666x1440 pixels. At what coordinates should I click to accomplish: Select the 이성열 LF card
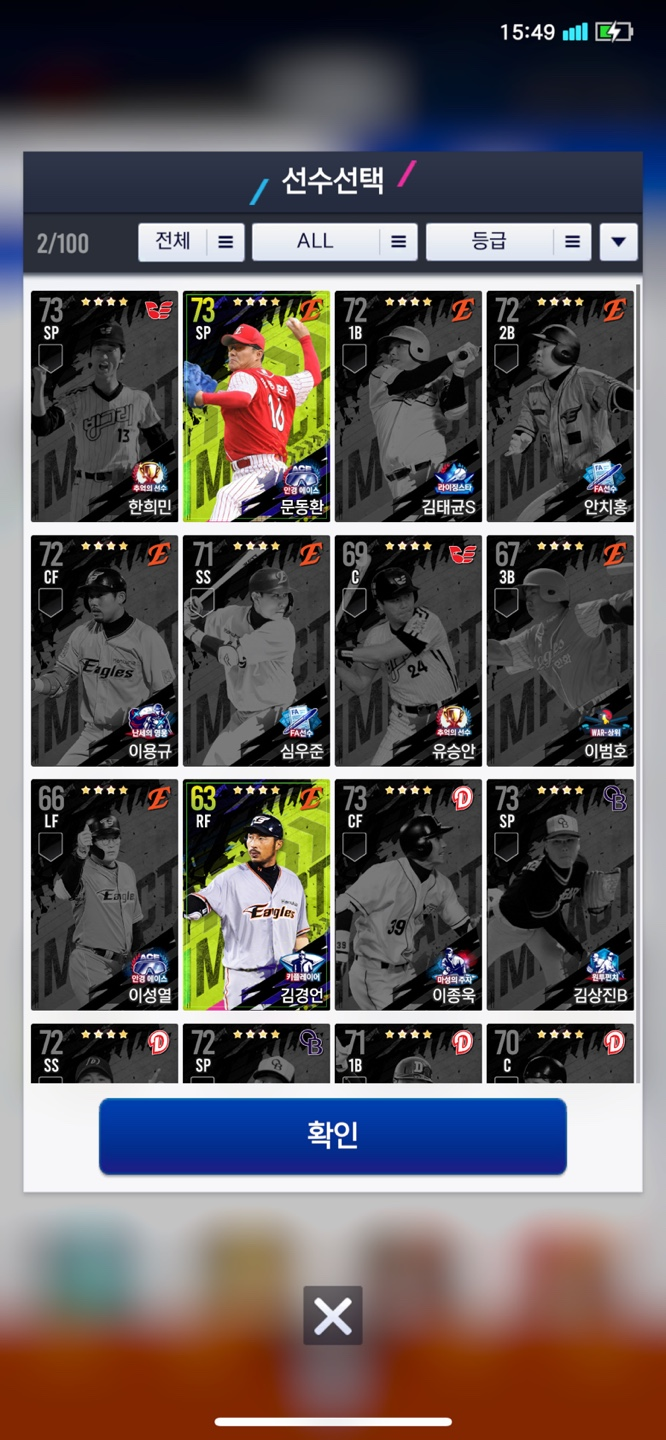[104, 894]
